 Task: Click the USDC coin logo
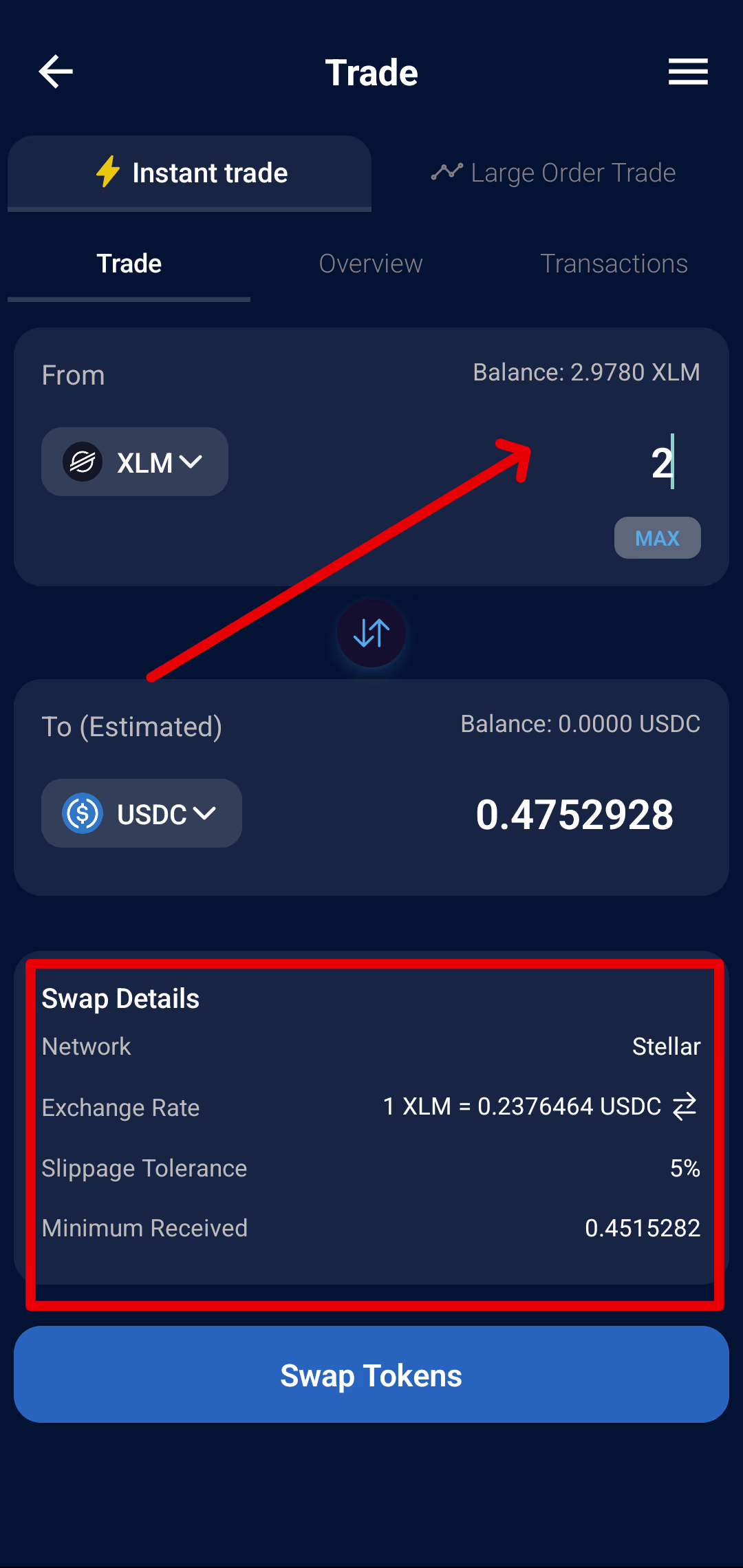(x=83, y=813)
